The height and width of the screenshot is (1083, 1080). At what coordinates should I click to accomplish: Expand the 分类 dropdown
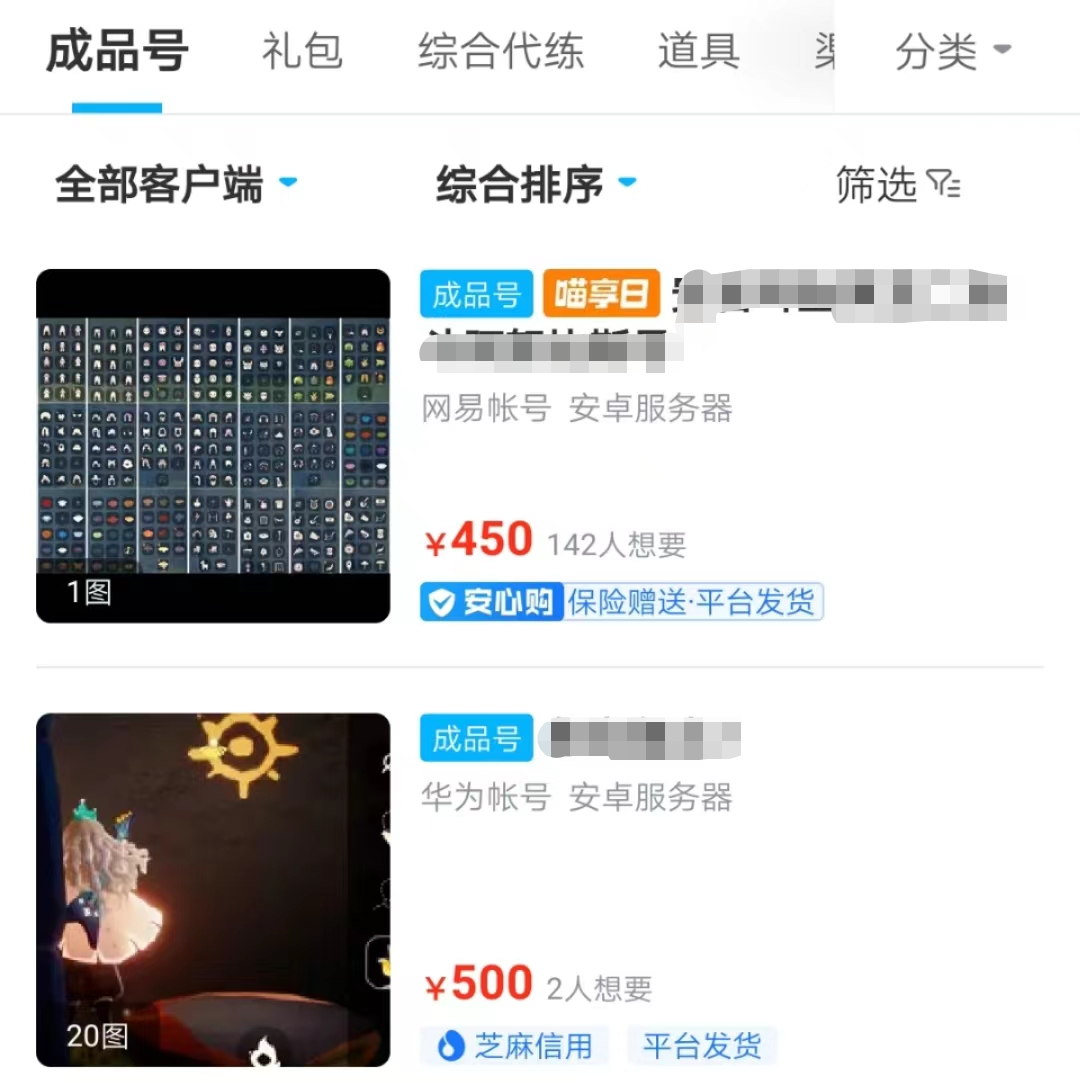[x=953, y=52]
